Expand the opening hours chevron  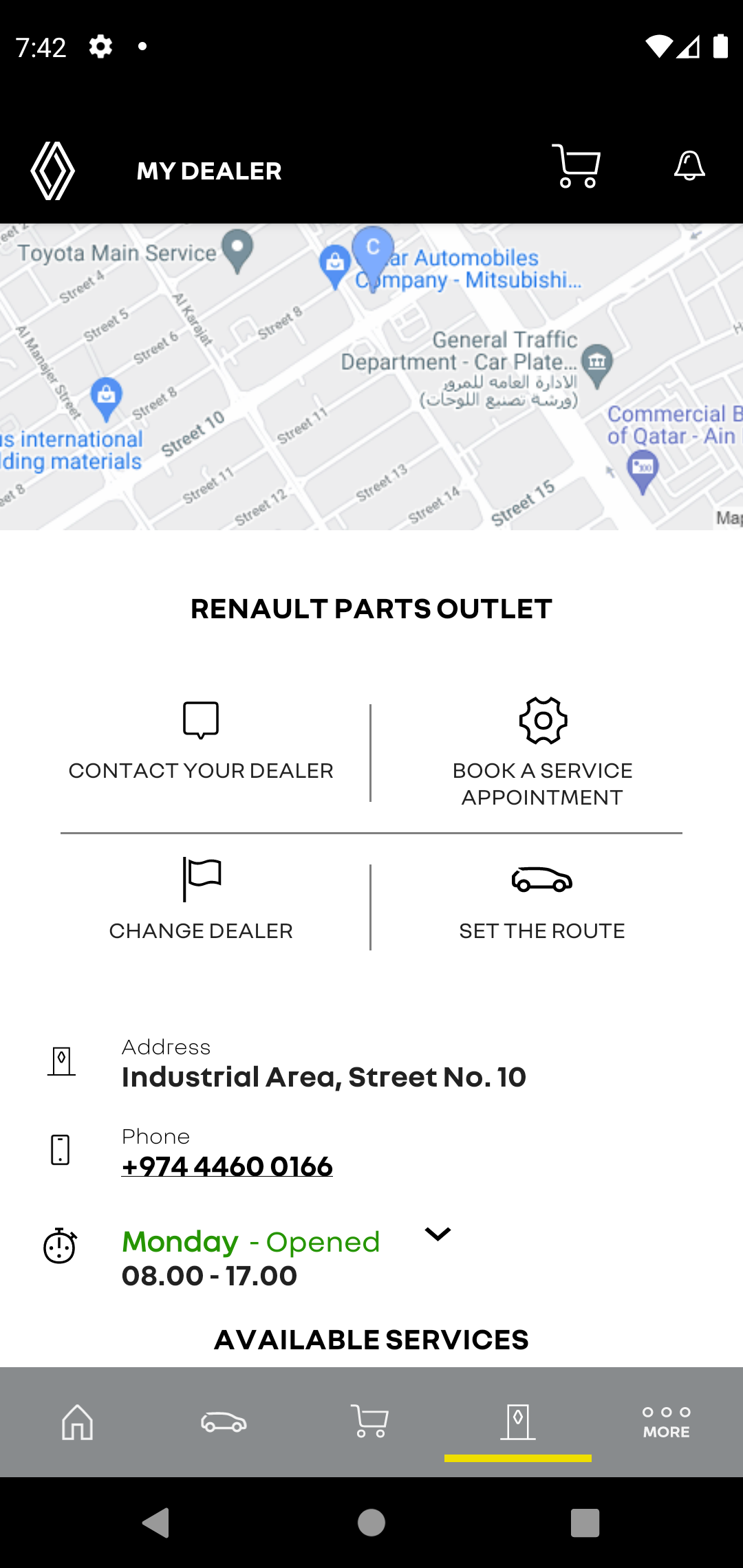coord(438,1234)
